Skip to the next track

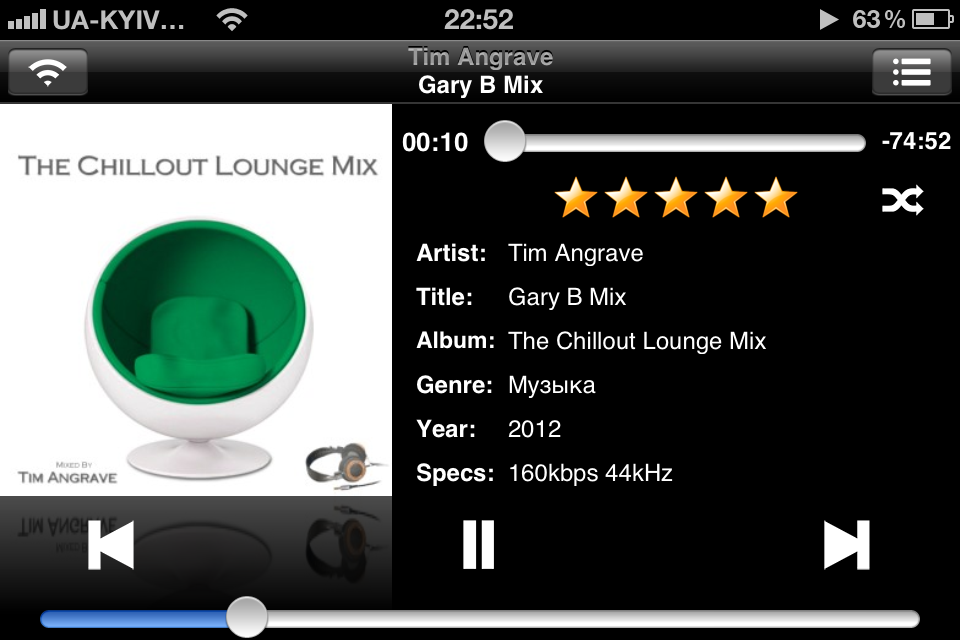[846, 545]
